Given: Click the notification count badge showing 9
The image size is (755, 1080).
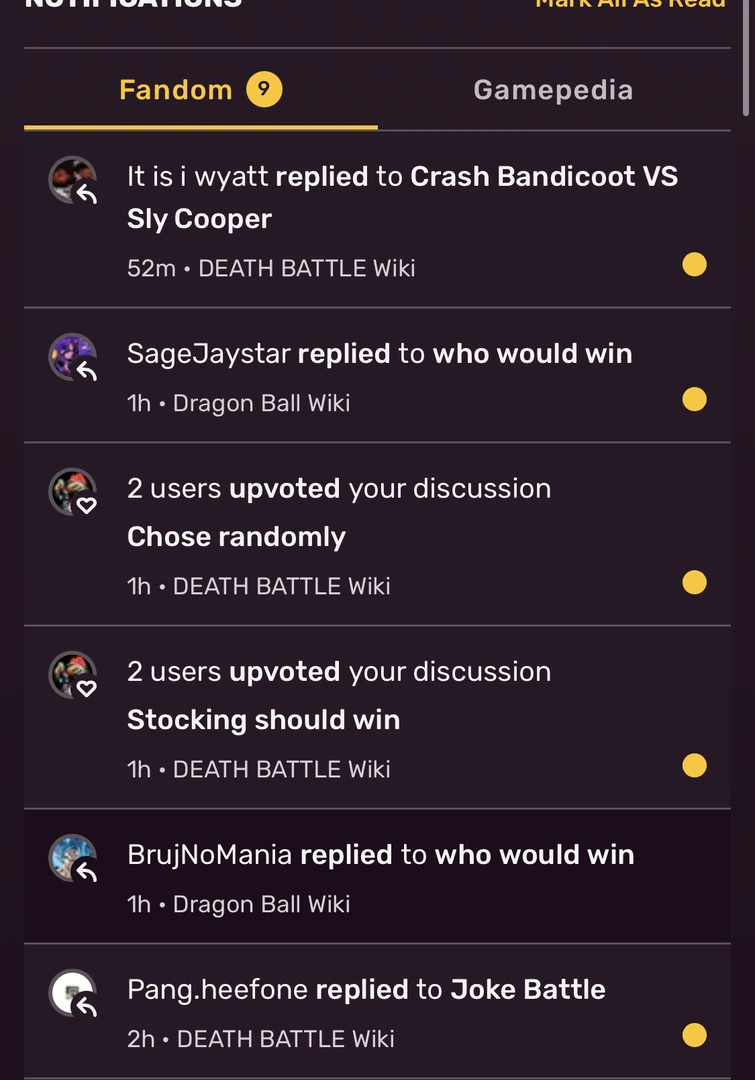Looking at the screenshot, I should [262, 89].
